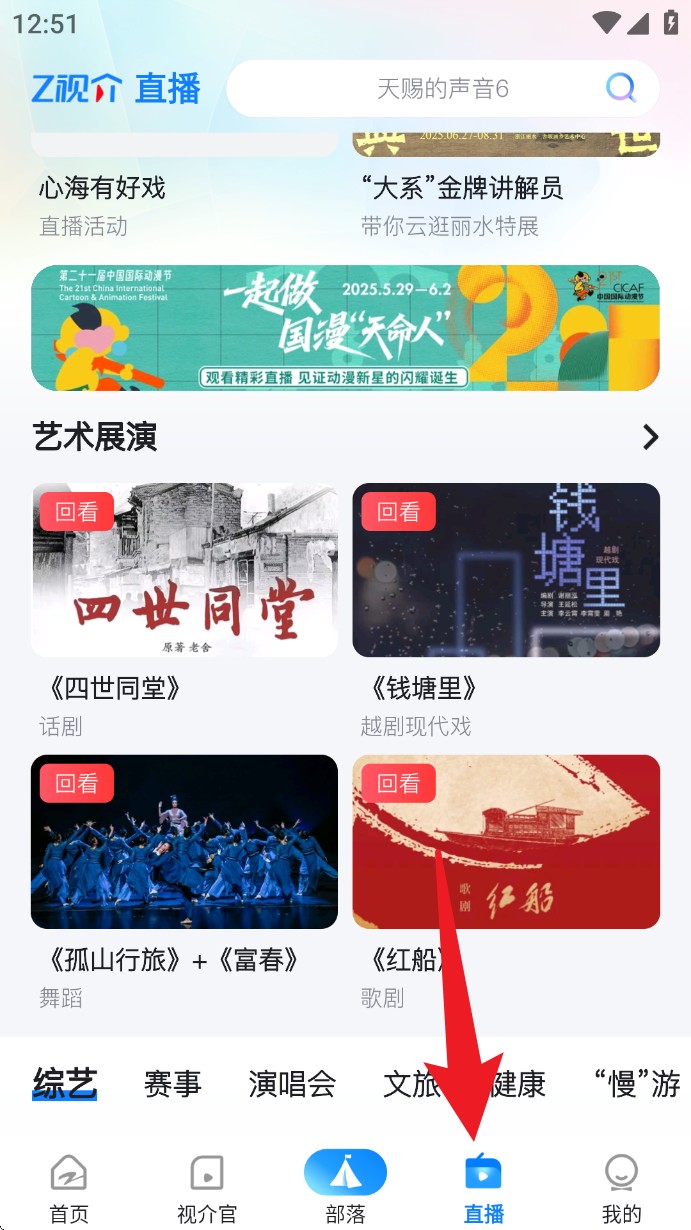Open the 视介官 tab
This screenshot has width=691, height=1230.
coord(207,1189)
